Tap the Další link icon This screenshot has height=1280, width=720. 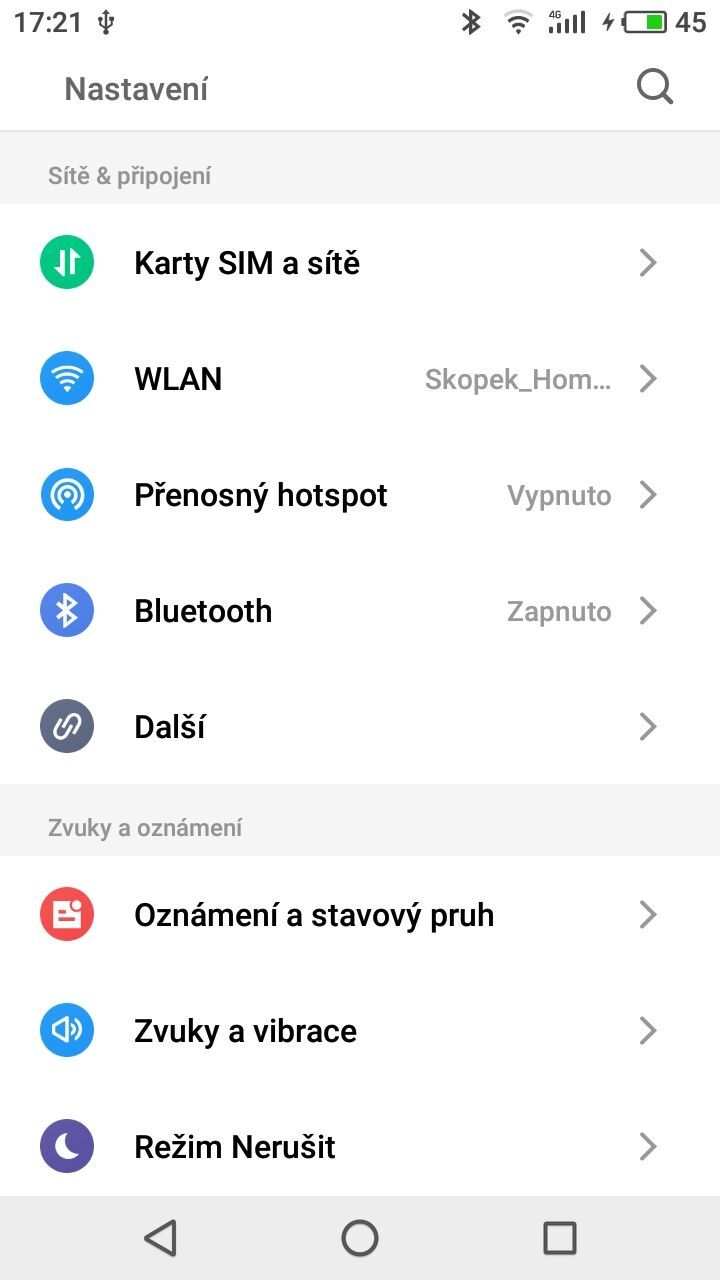(66, 726)
